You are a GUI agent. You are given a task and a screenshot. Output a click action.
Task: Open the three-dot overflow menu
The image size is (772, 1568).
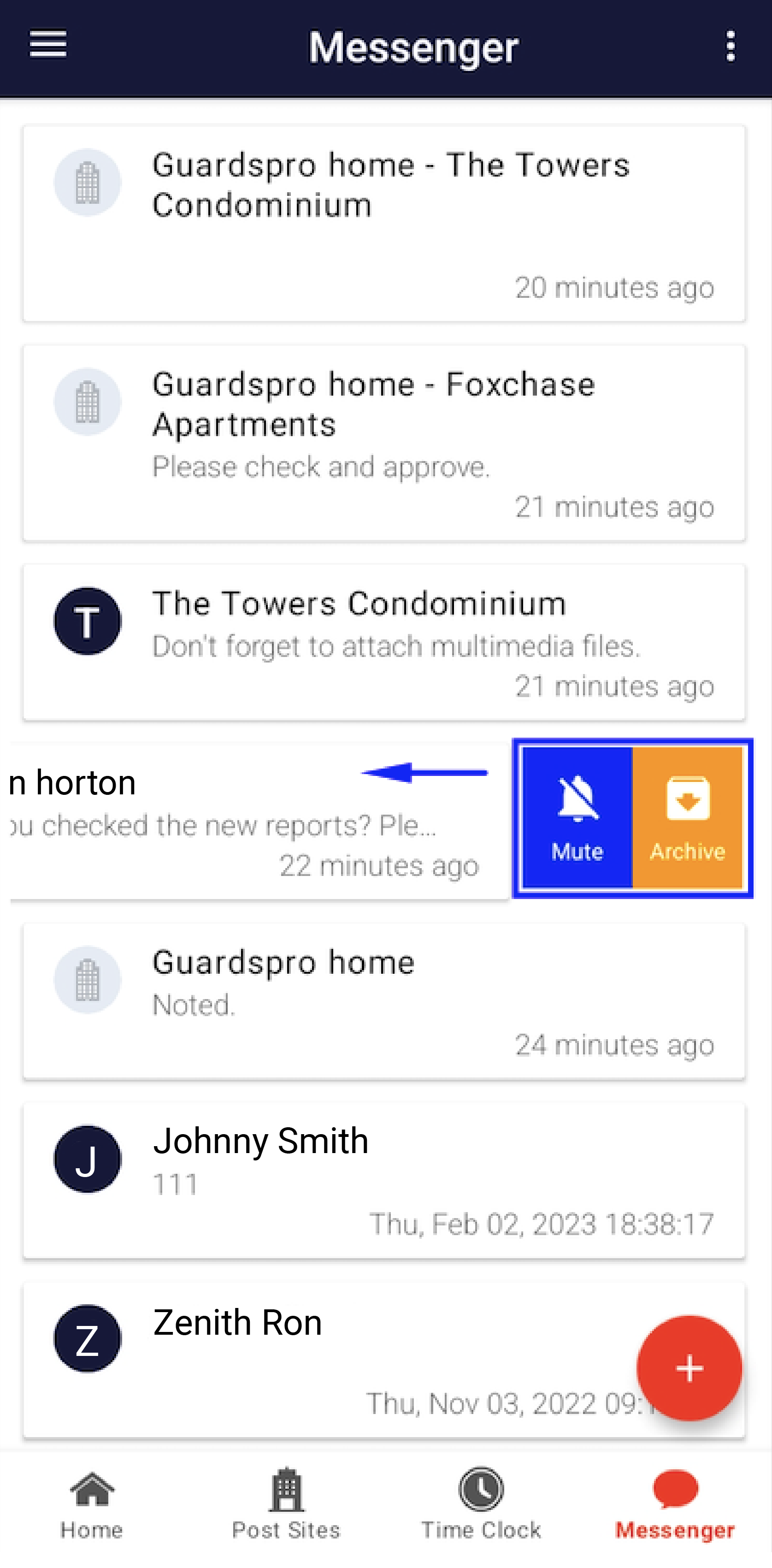730,46
